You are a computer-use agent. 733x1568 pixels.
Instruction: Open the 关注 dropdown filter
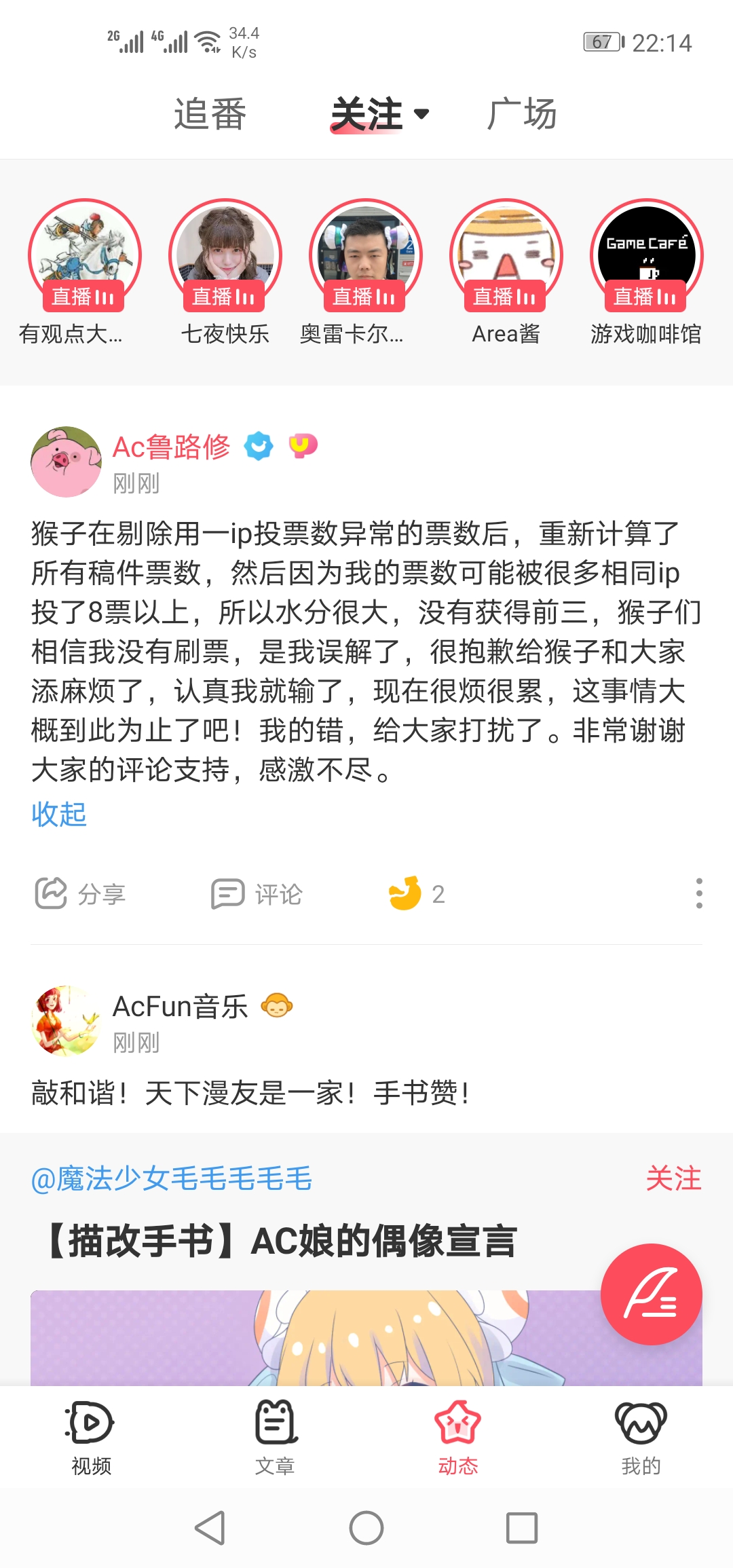(x=380, y=113)
